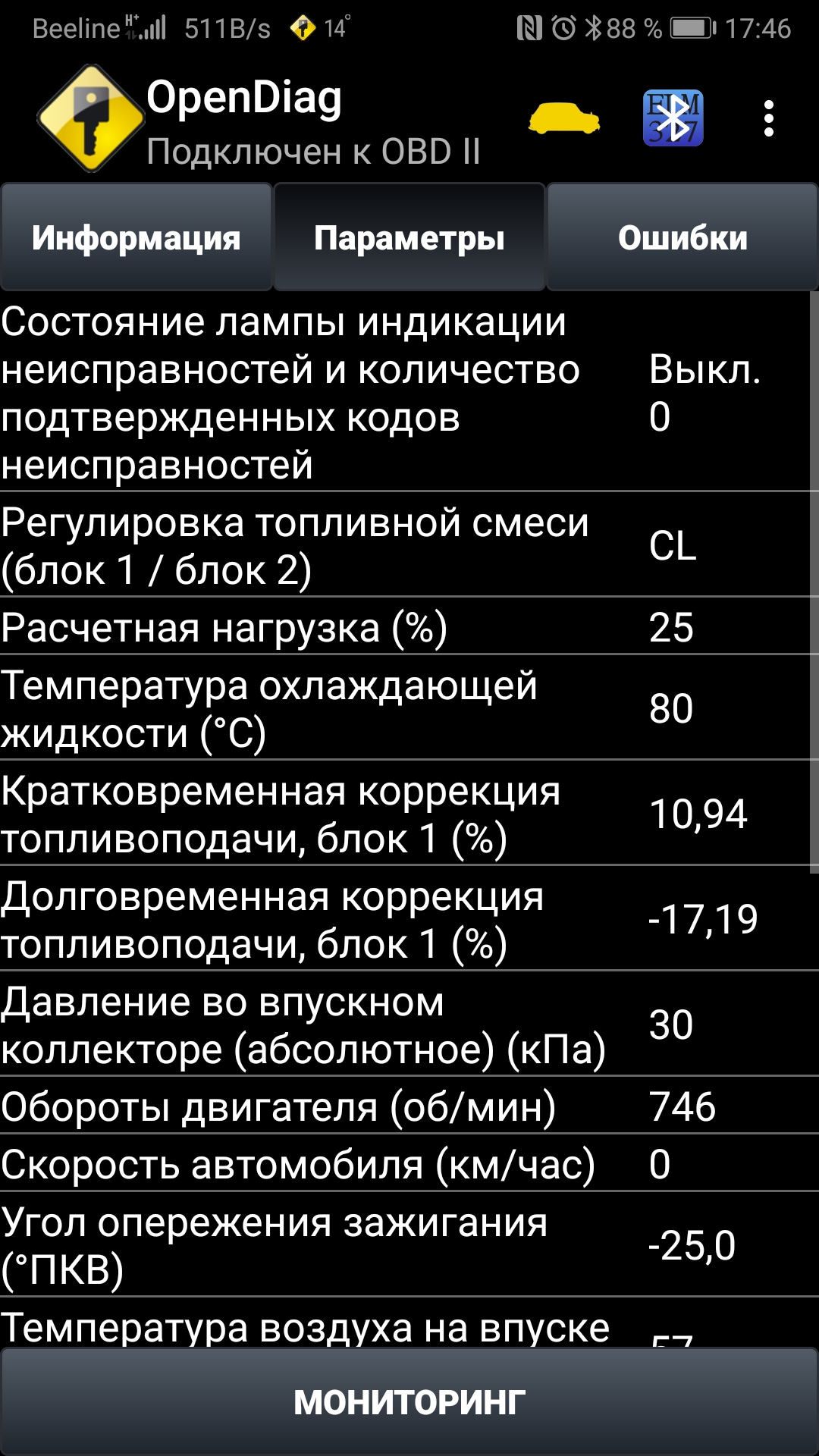The height and width of the screenshot is (1456, 819).
Task: Switch to the Информация tab
Action: tap(136, 237)
